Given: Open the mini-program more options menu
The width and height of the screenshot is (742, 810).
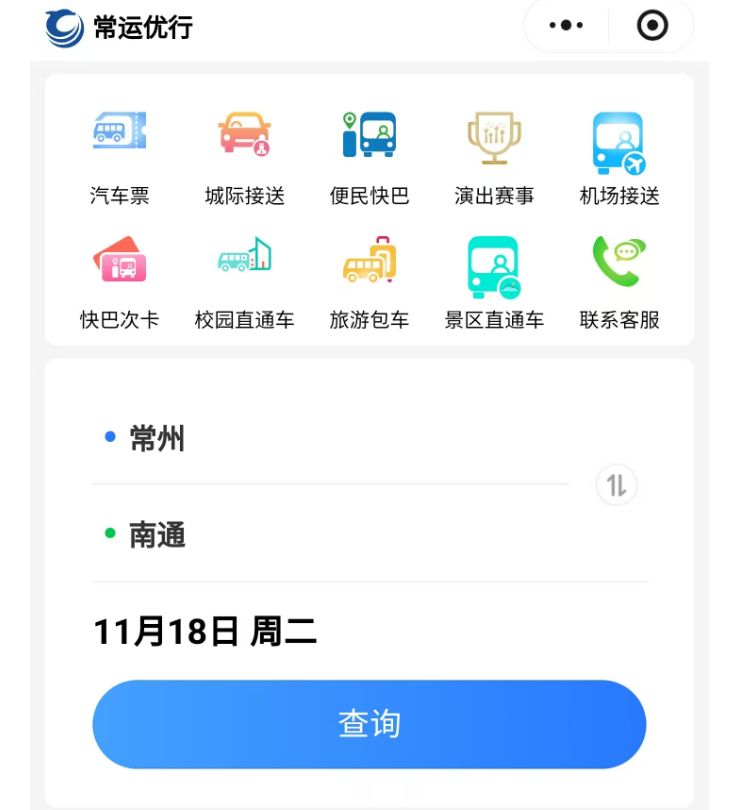Looking at the screenshot, I should click(x=564, y=27).
